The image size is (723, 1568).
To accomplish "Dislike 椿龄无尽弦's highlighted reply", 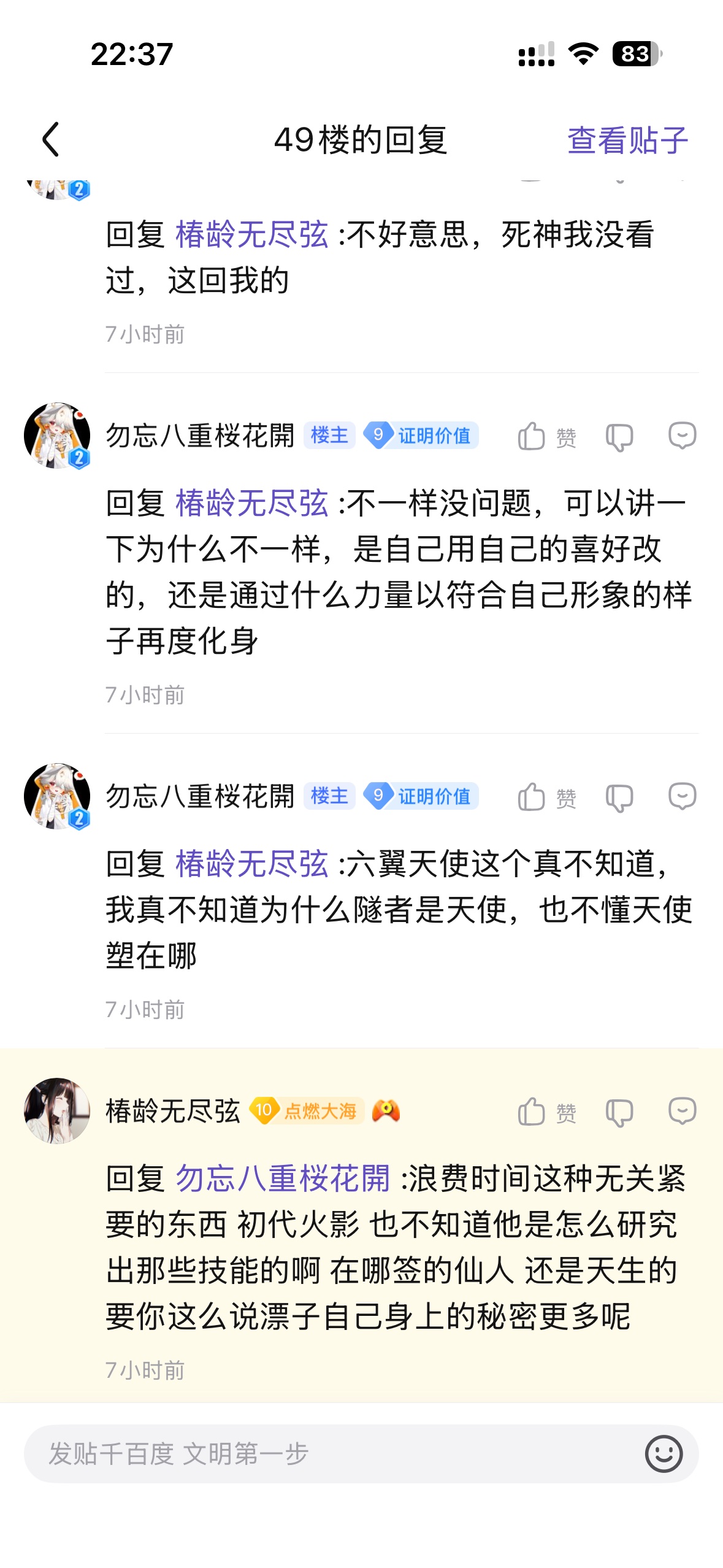I will (x=619, y=1112).
